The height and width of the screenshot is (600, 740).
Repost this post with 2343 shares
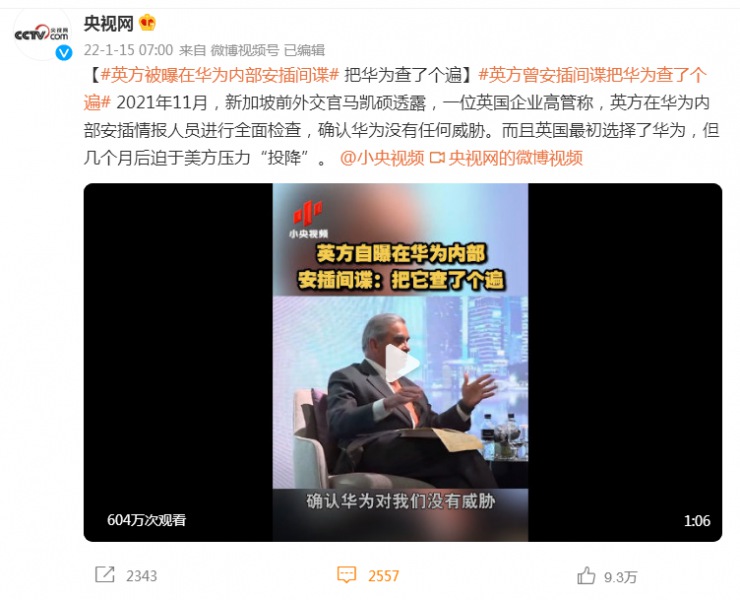click(x=126, y=575)
